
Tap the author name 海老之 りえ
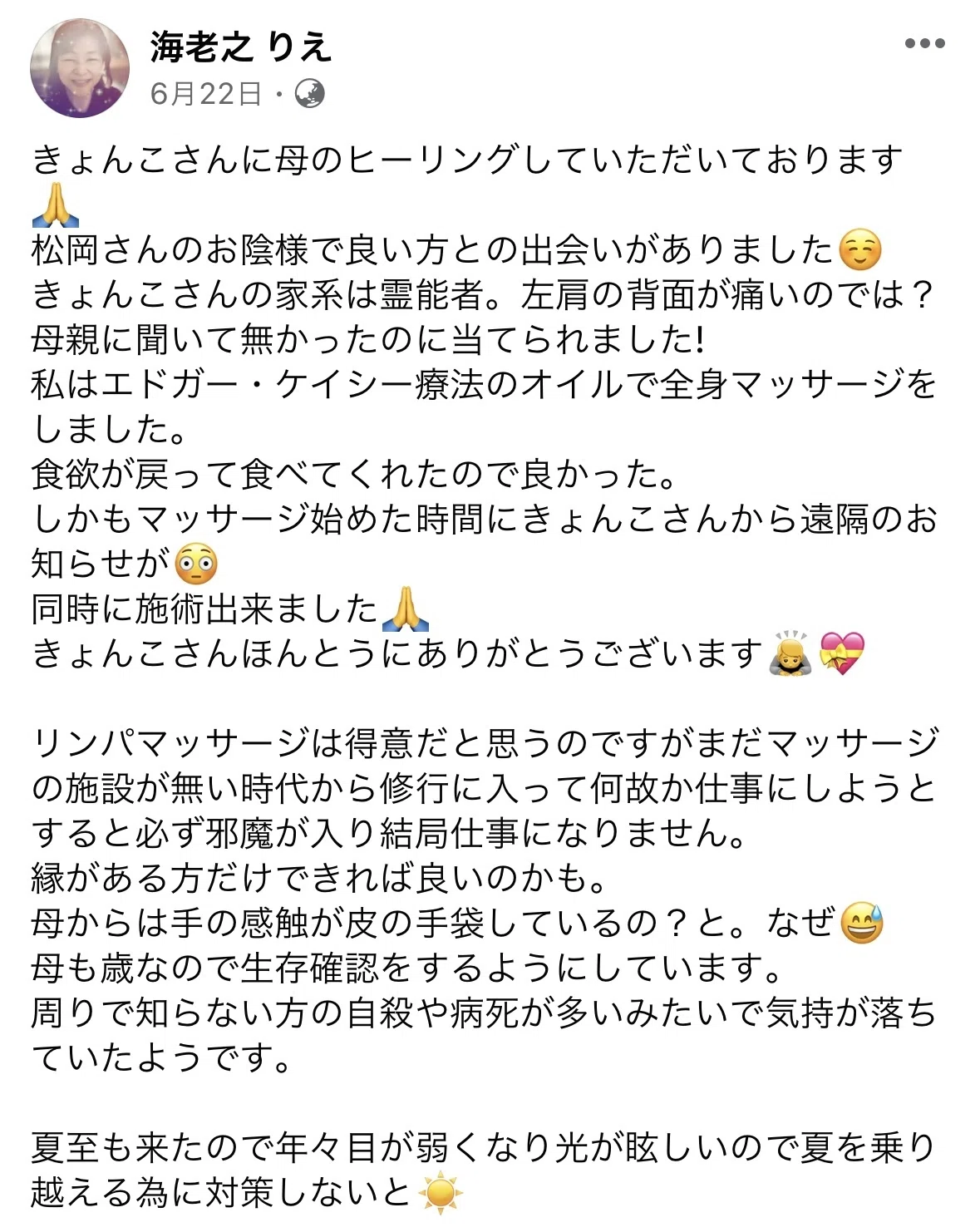click(x=241, y=46)
